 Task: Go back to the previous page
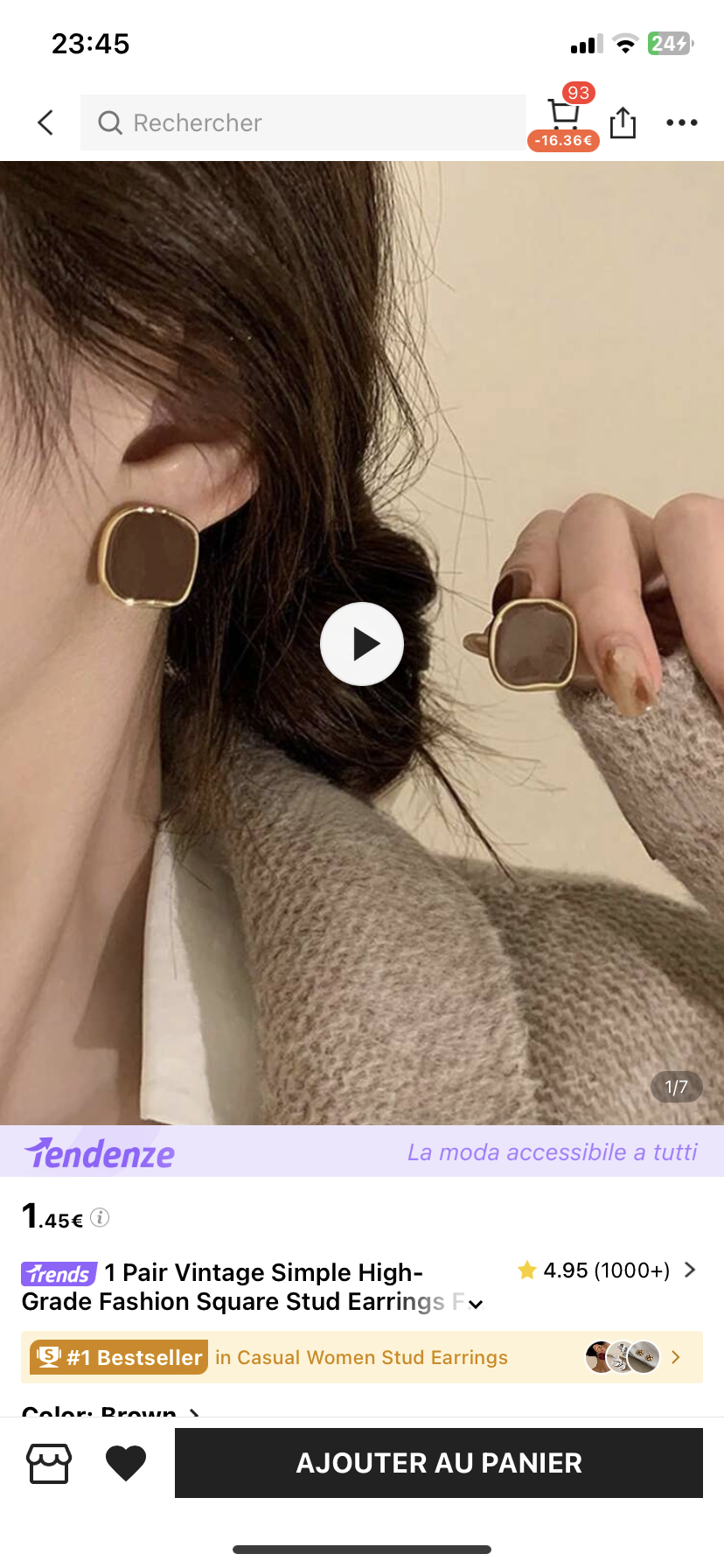(46, 122)
